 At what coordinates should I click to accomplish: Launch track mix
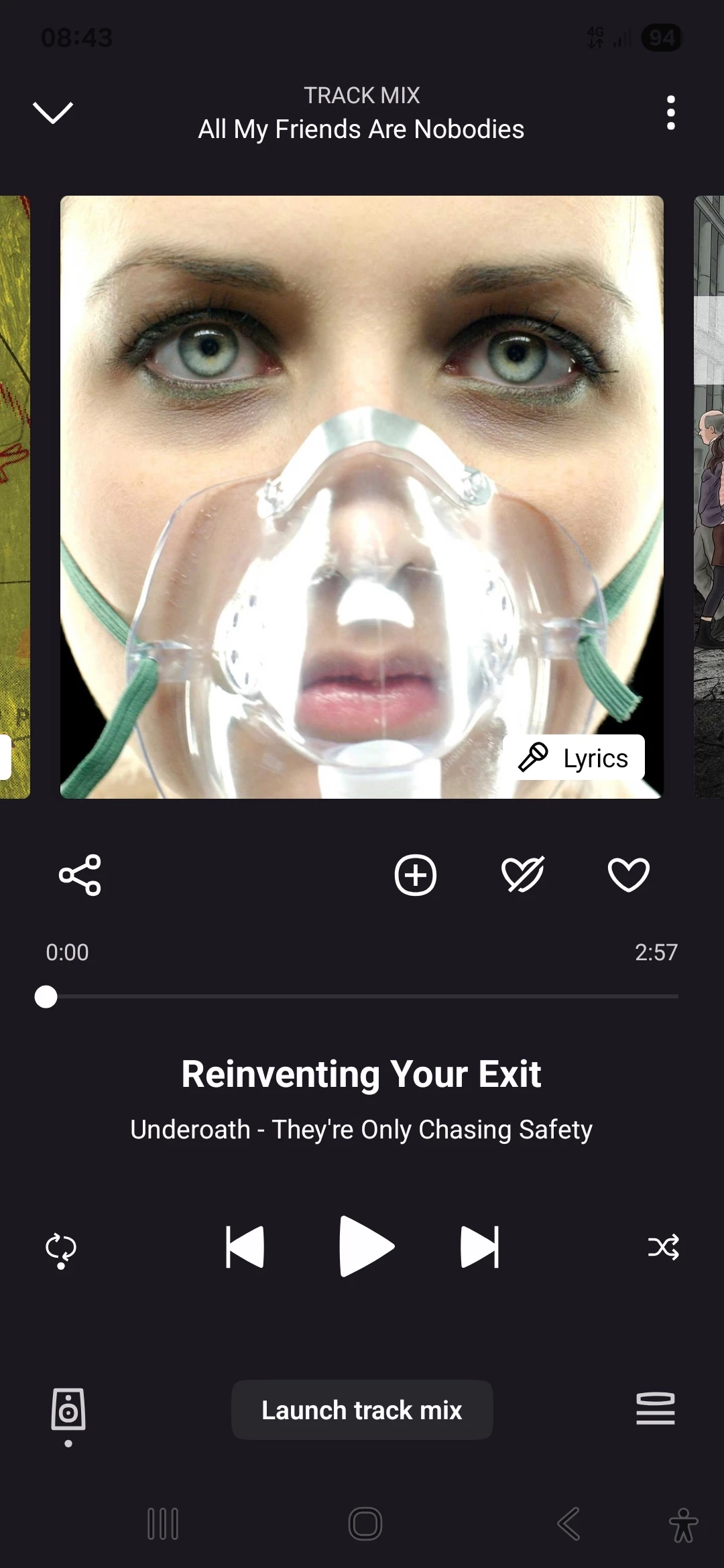click(362, 1410)
